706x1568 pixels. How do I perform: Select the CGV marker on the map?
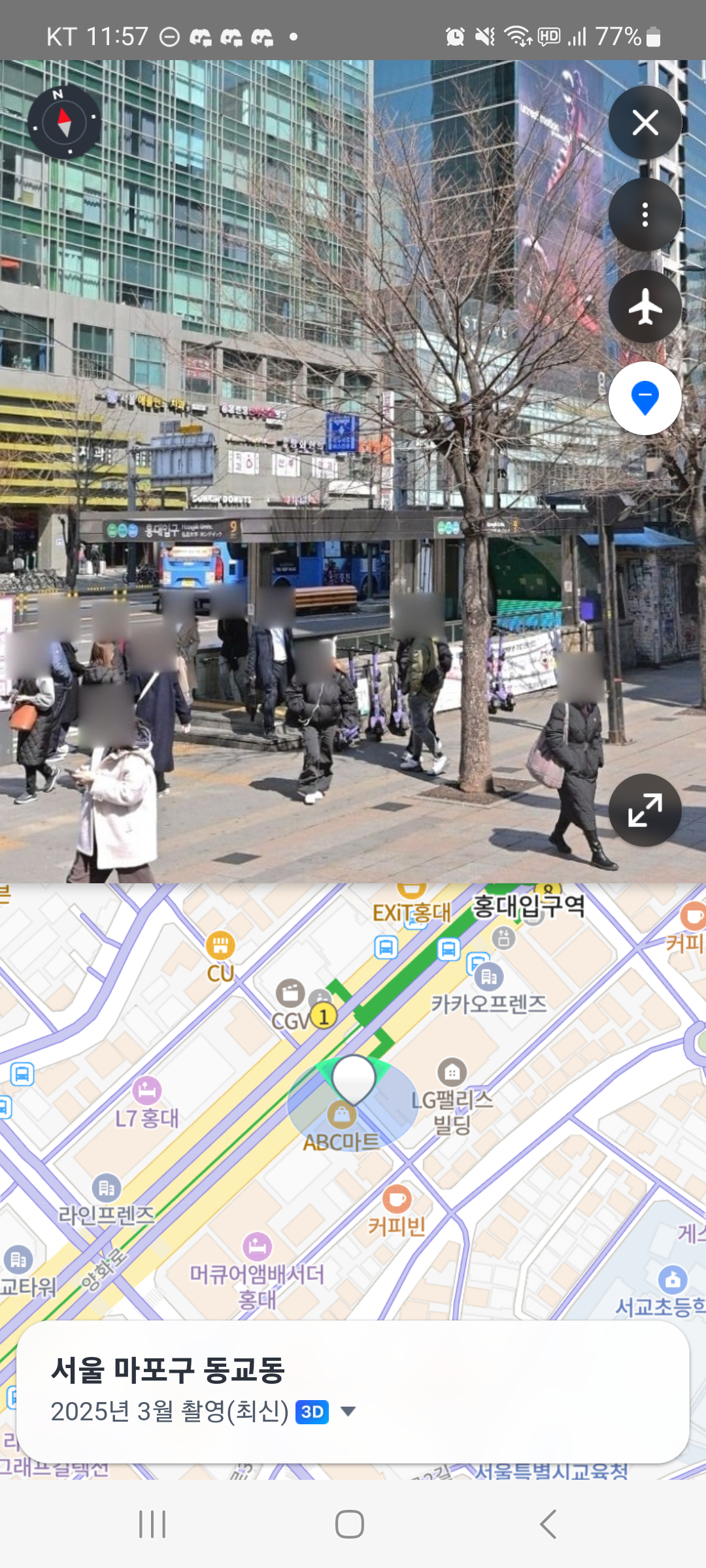pos(290,994)
